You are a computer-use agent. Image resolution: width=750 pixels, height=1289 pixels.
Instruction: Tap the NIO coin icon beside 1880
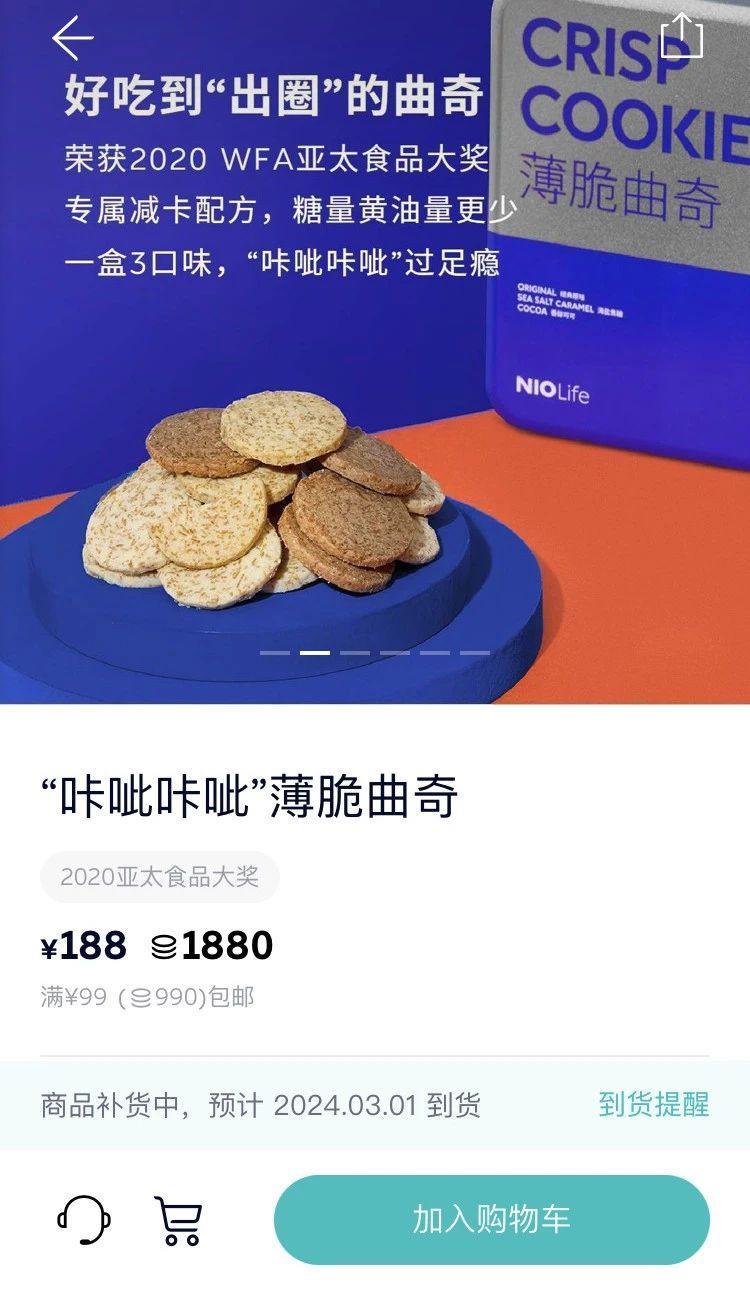tap(166, 943)
